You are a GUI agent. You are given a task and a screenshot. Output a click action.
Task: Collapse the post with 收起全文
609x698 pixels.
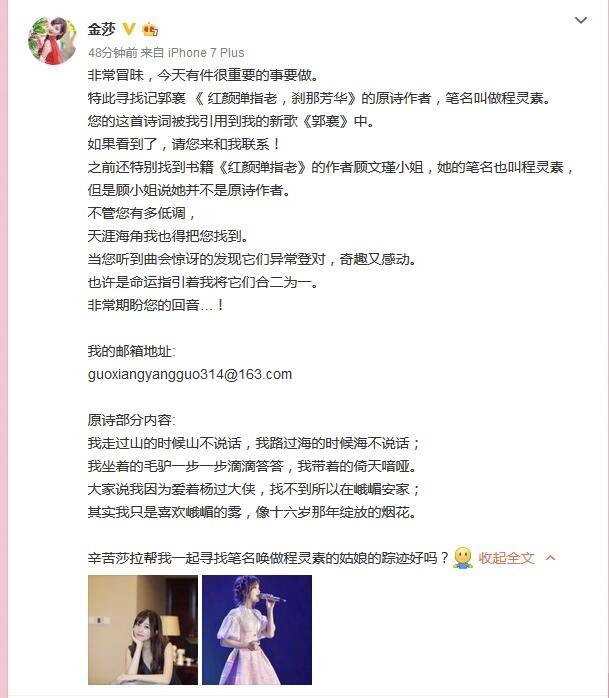coord(507,557)
